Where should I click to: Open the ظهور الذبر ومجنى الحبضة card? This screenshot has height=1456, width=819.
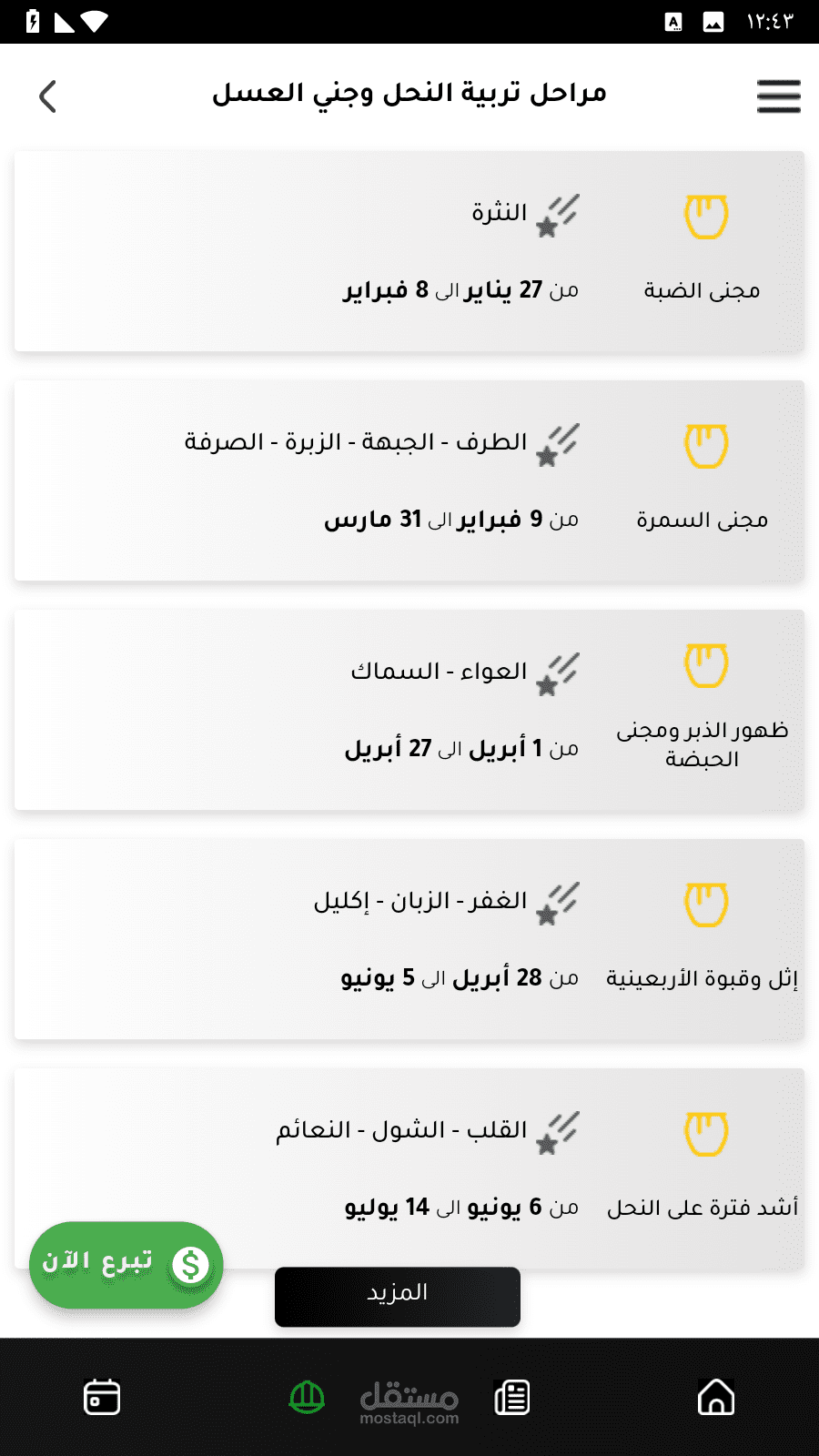[409, 710]
